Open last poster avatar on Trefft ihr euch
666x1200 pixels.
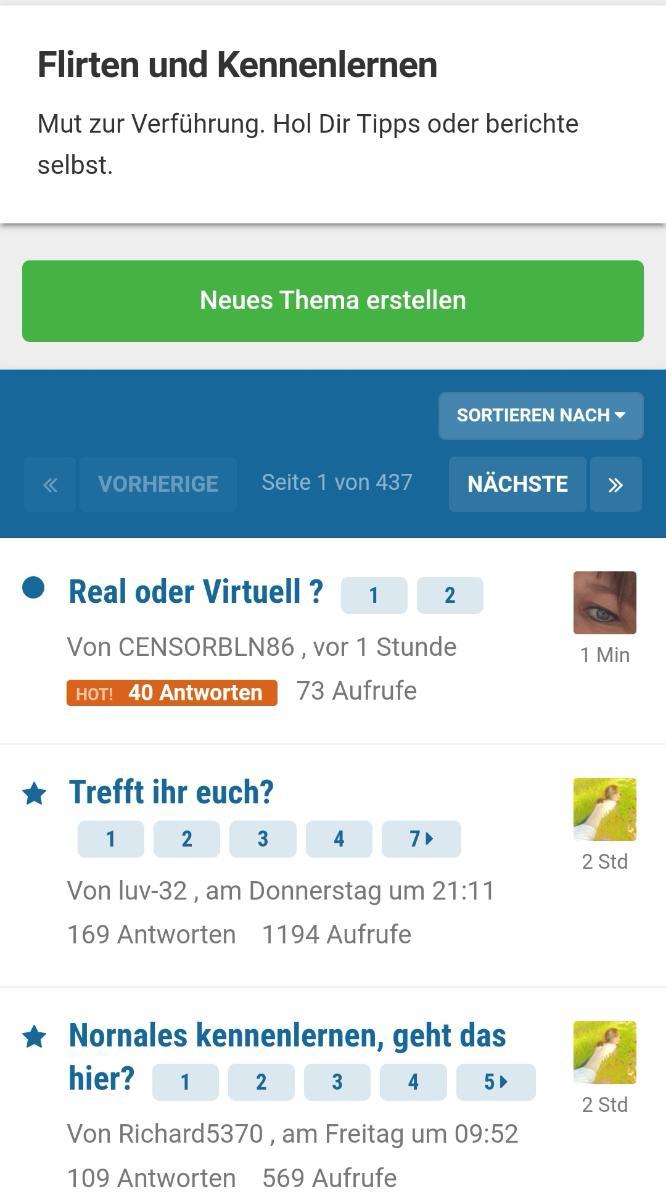(x=604, y=809)
